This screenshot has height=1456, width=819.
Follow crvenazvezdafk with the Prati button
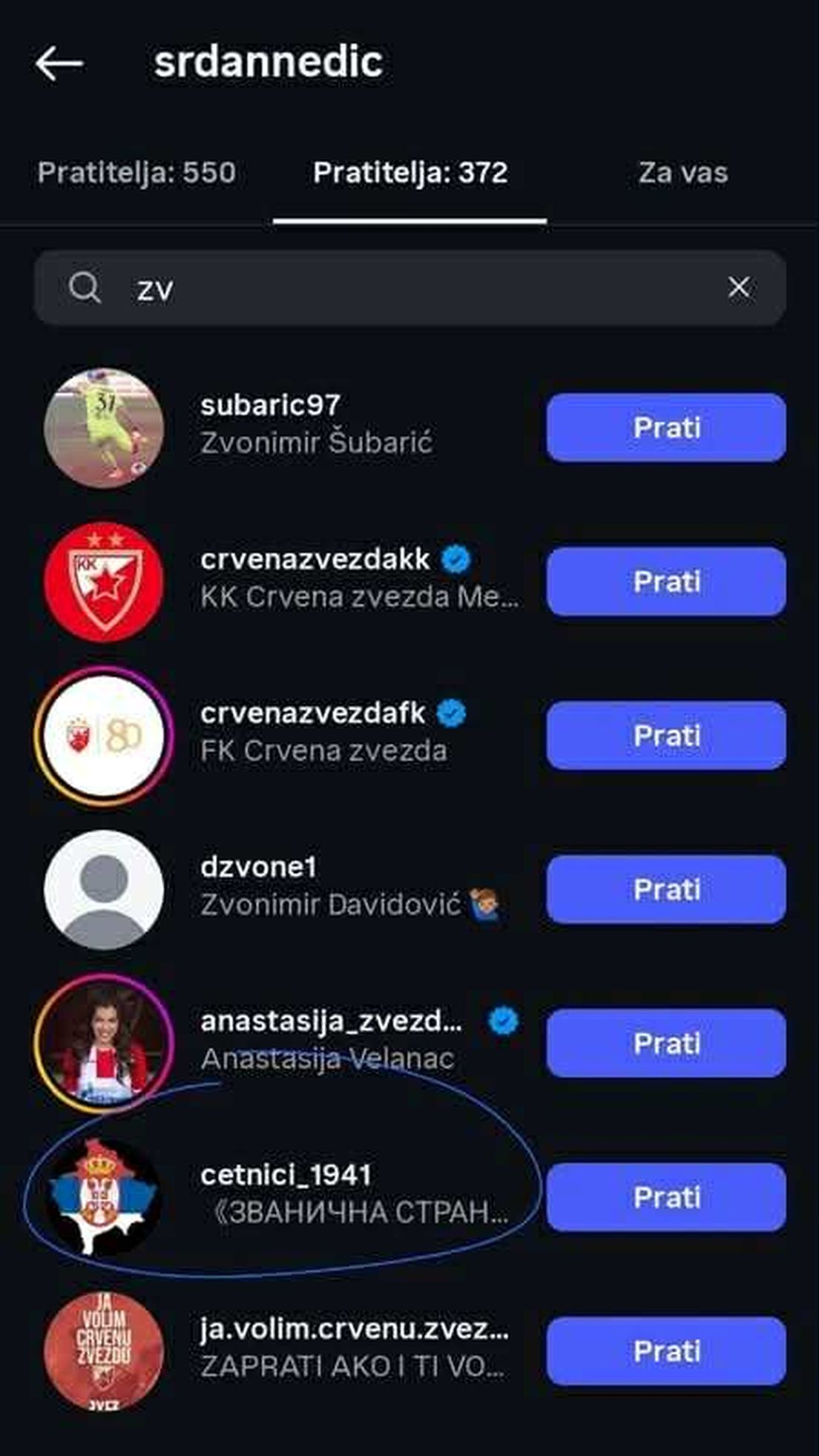665,737
